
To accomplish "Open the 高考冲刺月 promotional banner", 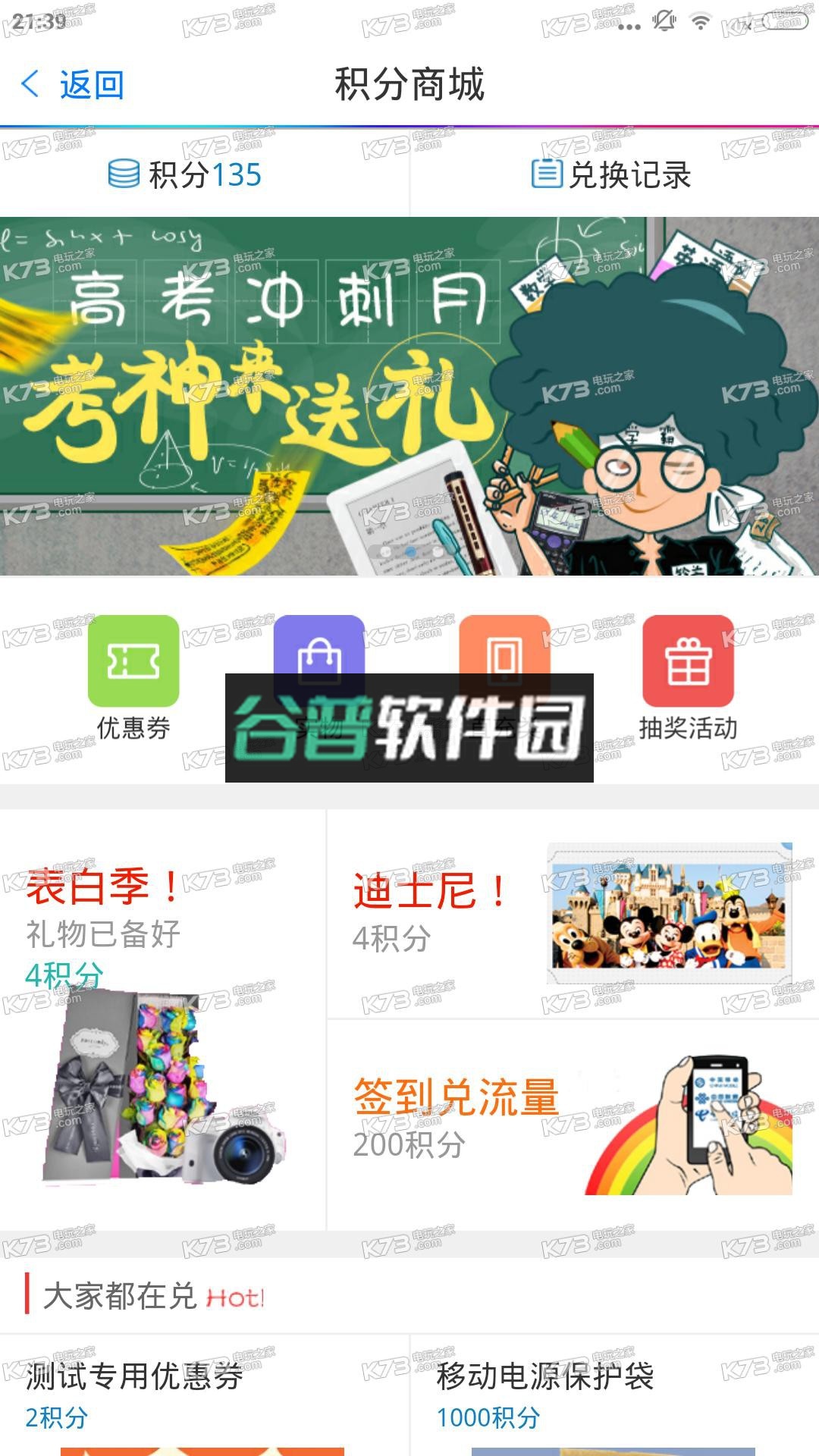I will pos(409,394).
